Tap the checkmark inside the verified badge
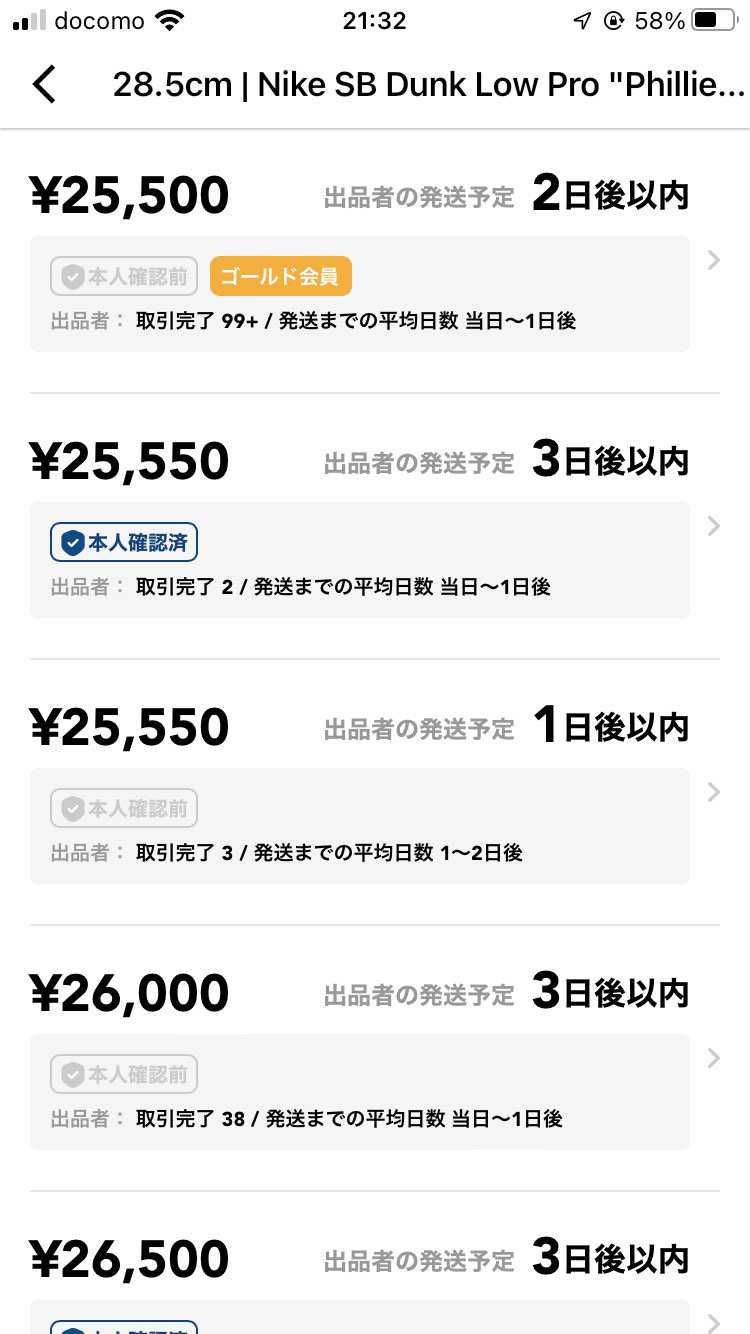The width and height of the screenshot is (750, 1334). pos(72,541)
